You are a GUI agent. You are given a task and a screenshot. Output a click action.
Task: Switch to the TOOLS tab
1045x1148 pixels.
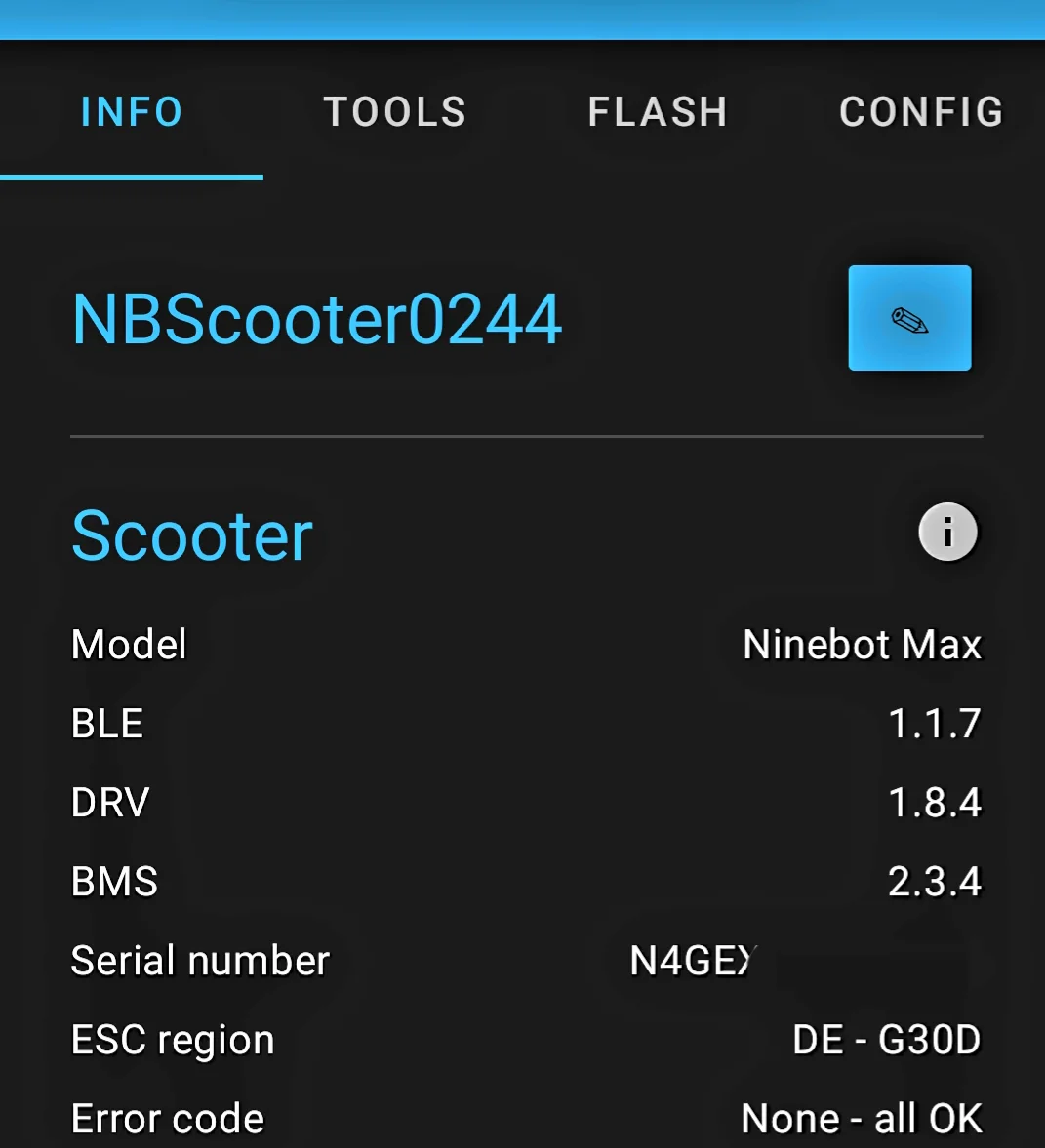click(x=395, y=112)
